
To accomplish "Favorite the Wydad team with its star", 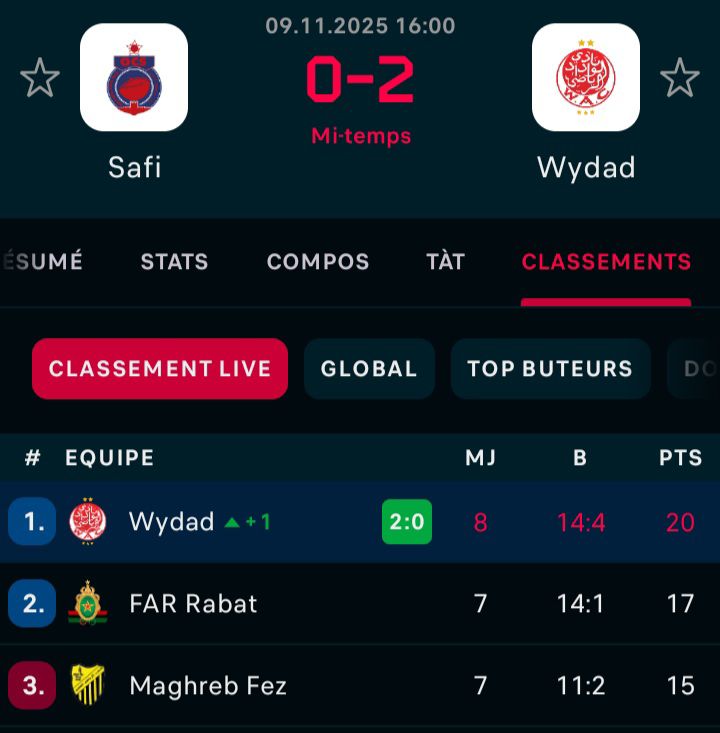I will (680, 78).
